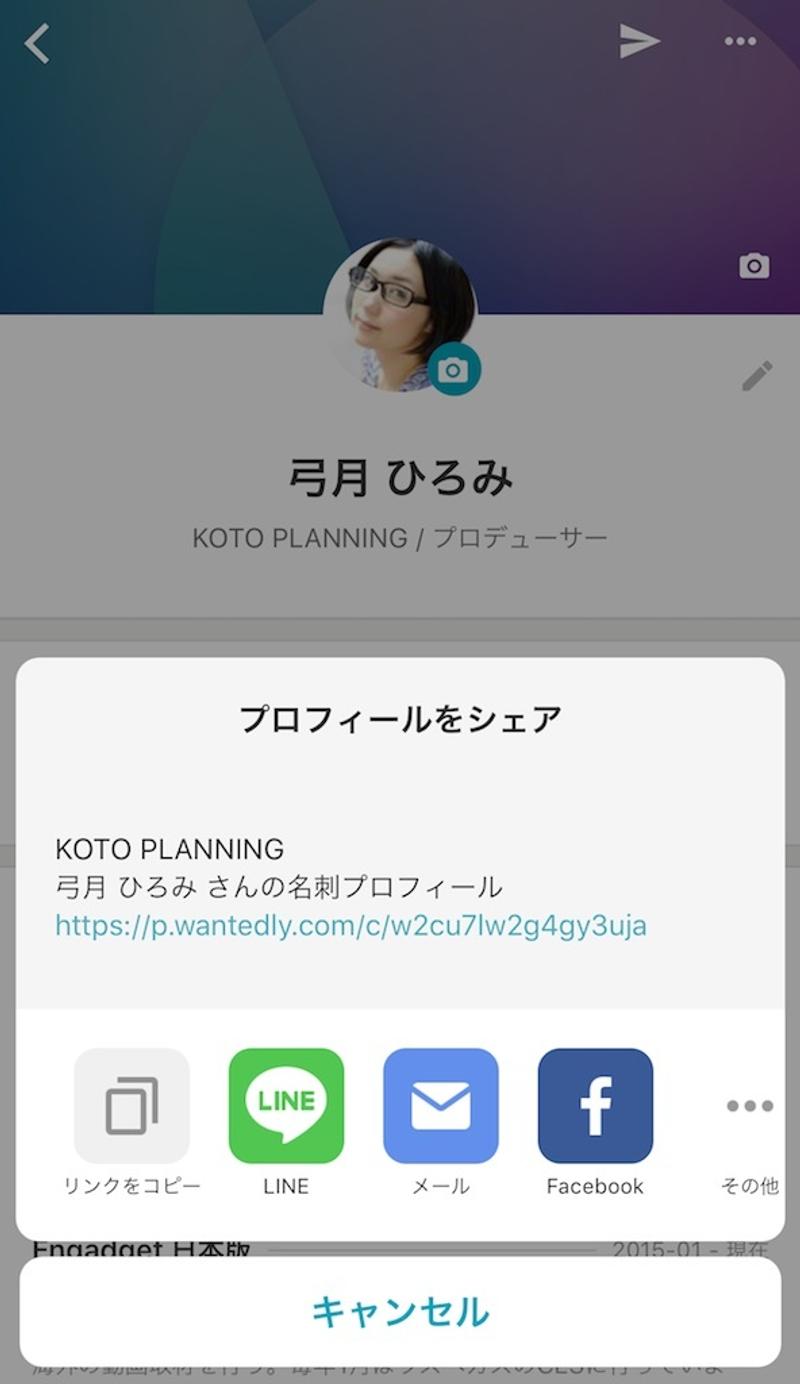
Task: Open the overflow three-dot menu
Action: (x=740, y=41)
